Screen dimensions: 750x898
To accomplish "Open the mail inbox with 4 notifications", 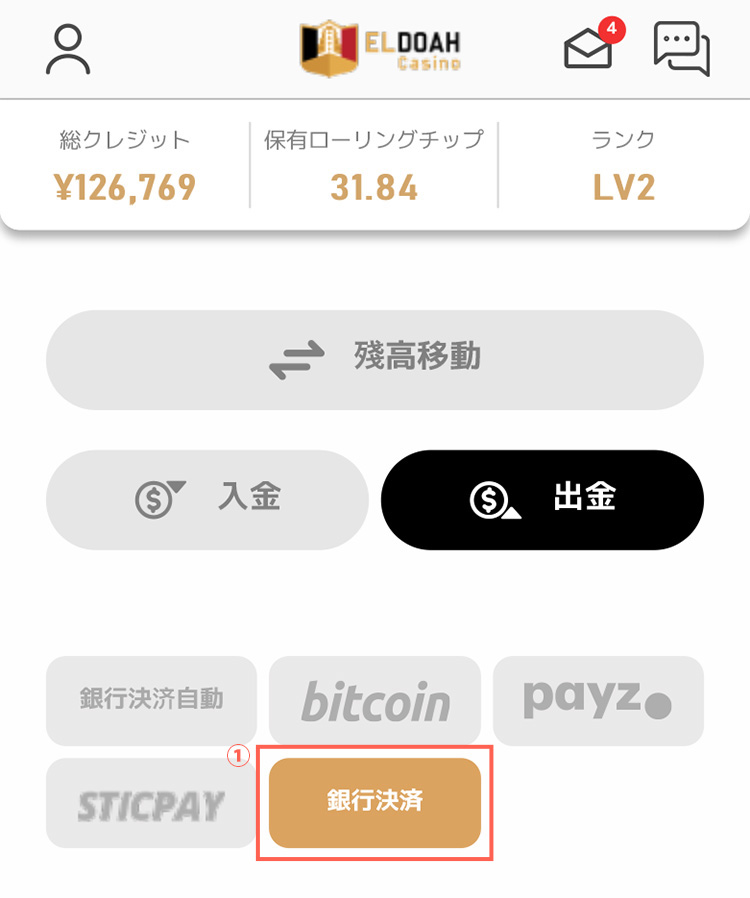I will click(588, 52).
